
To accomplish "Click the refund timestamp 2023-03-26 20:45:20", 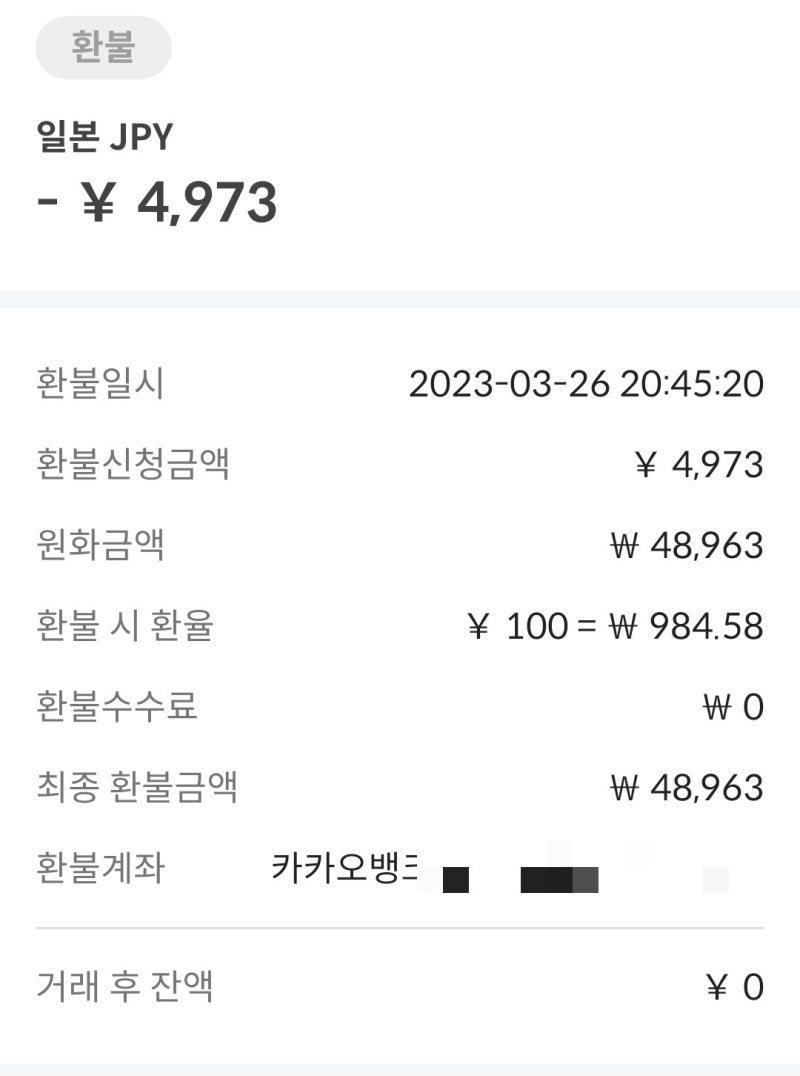I will point(585,383).
